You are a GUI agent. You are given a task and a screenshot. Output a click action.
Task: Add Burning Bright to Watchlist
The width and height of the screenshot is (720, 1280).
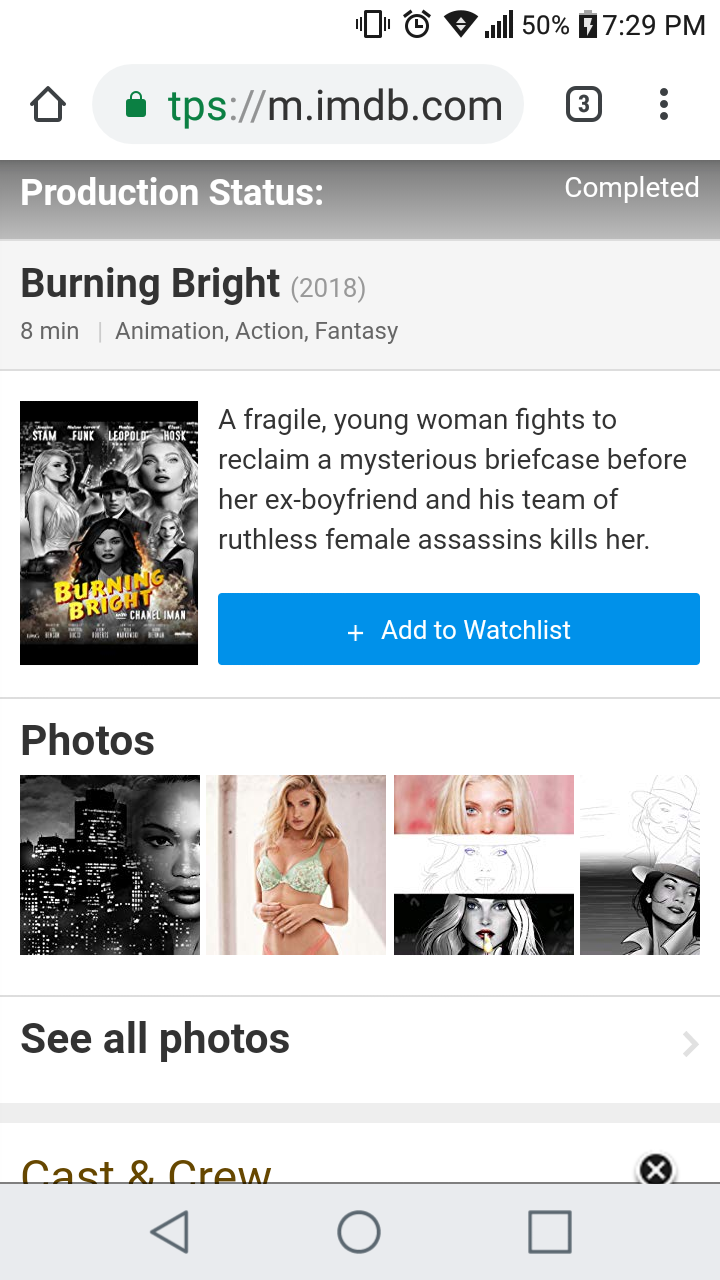[459, 629]
